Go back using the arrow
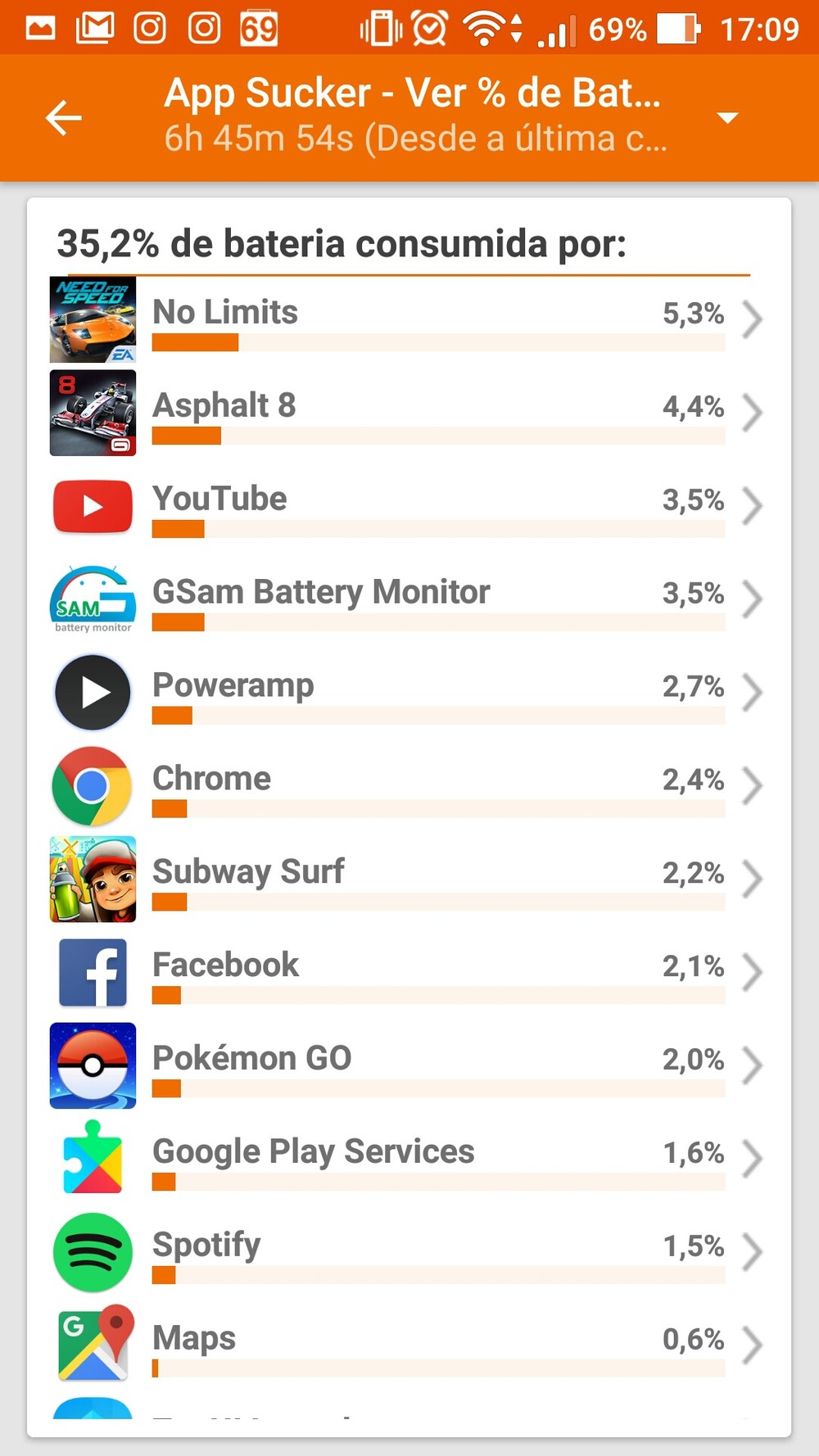The height and width of the screenshot is (1456, 819). point(63,118)
